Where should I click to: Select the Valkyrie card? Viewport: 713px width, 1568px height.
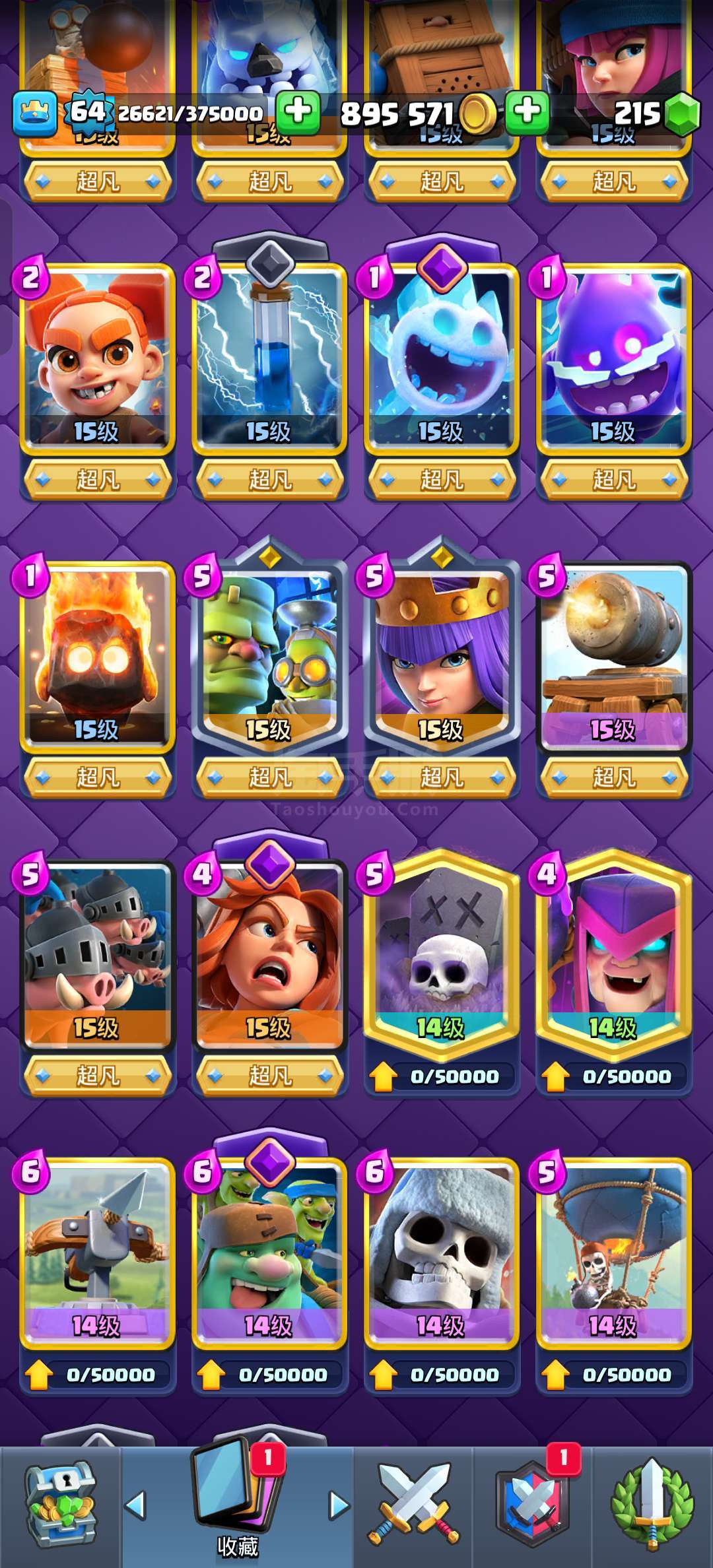[269, 954]
